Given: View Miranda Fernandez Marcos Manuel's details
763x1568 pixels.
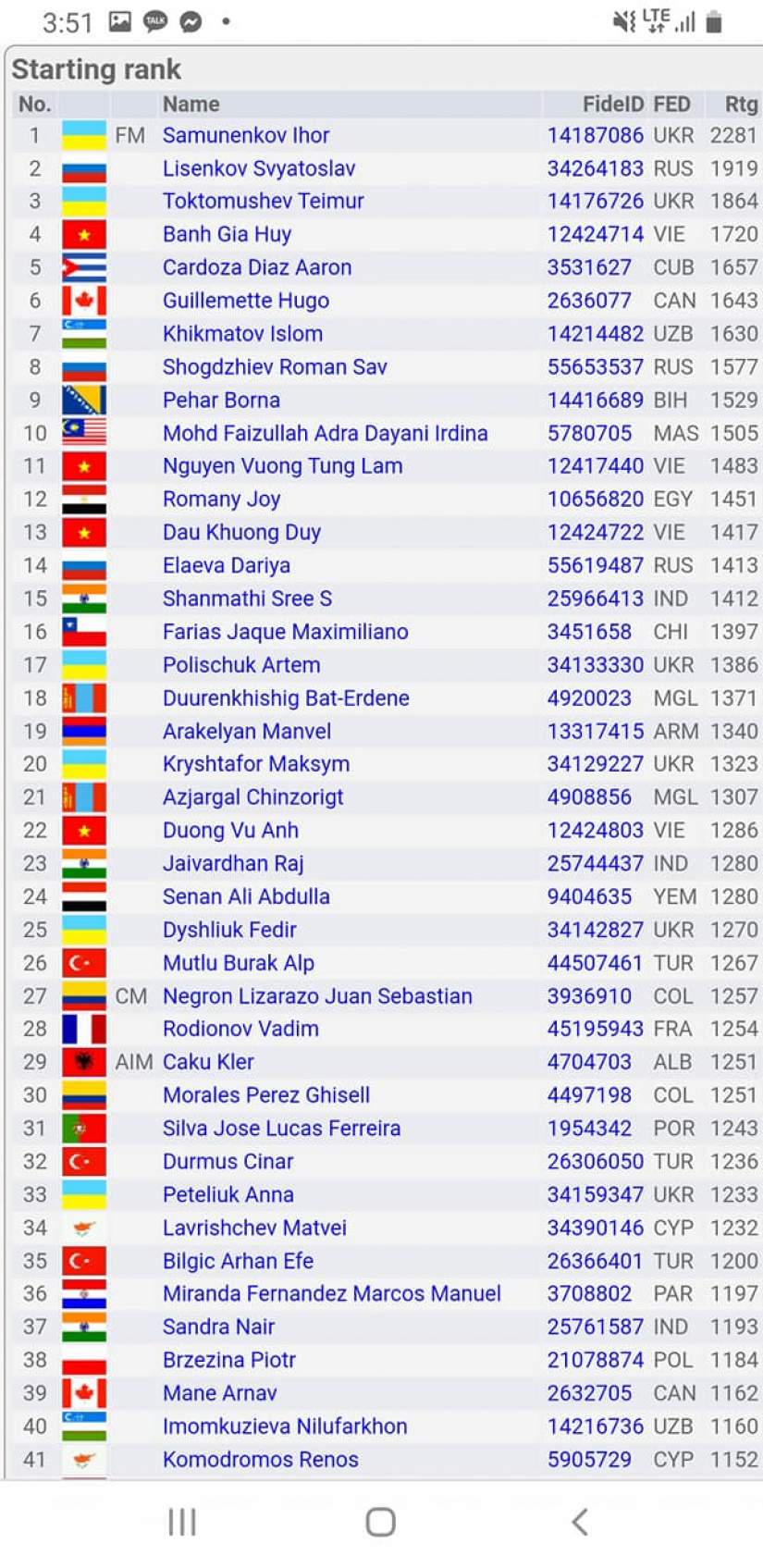Looking at the screenshot, I should pyautogui.click(x=332, y=1293).
